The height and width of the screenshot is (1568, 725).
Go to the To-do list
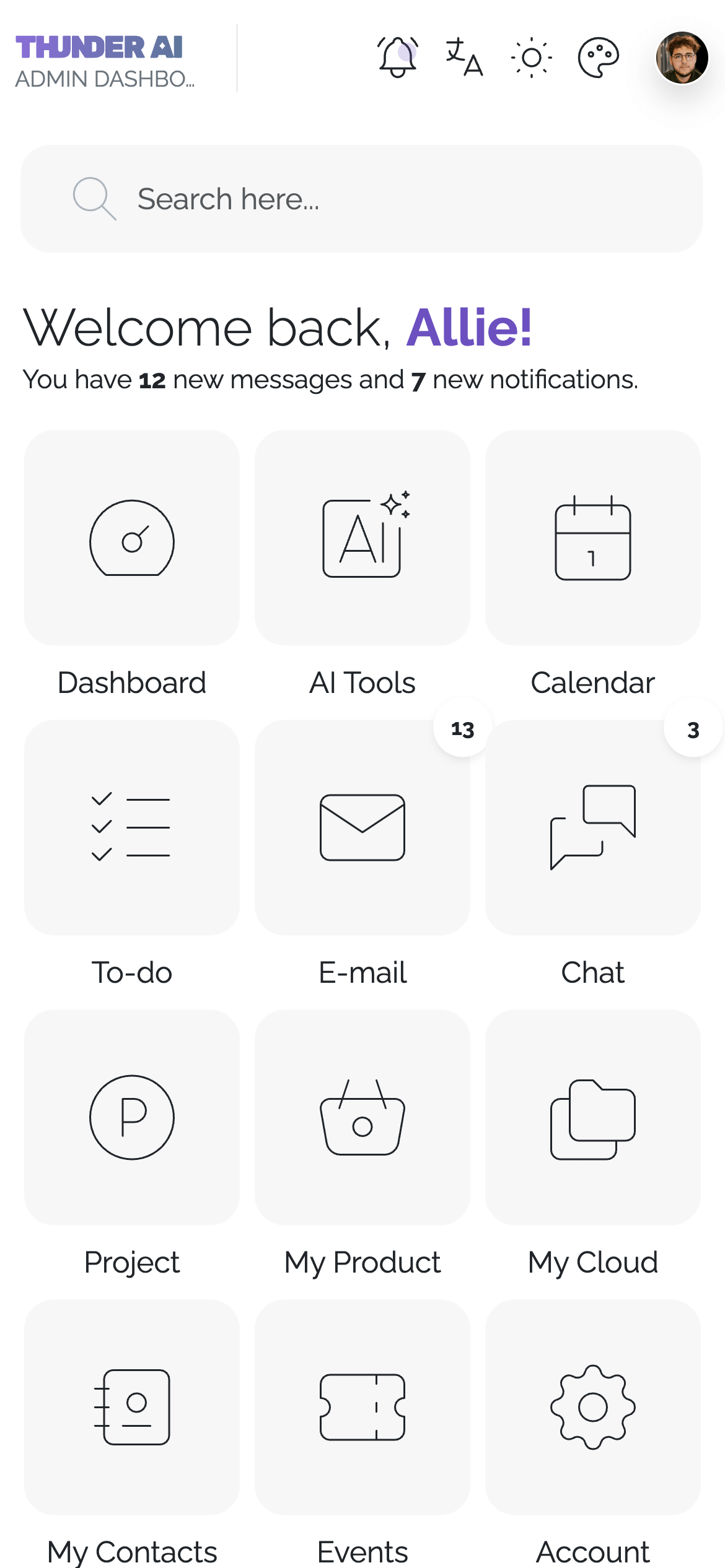[132, 827]
